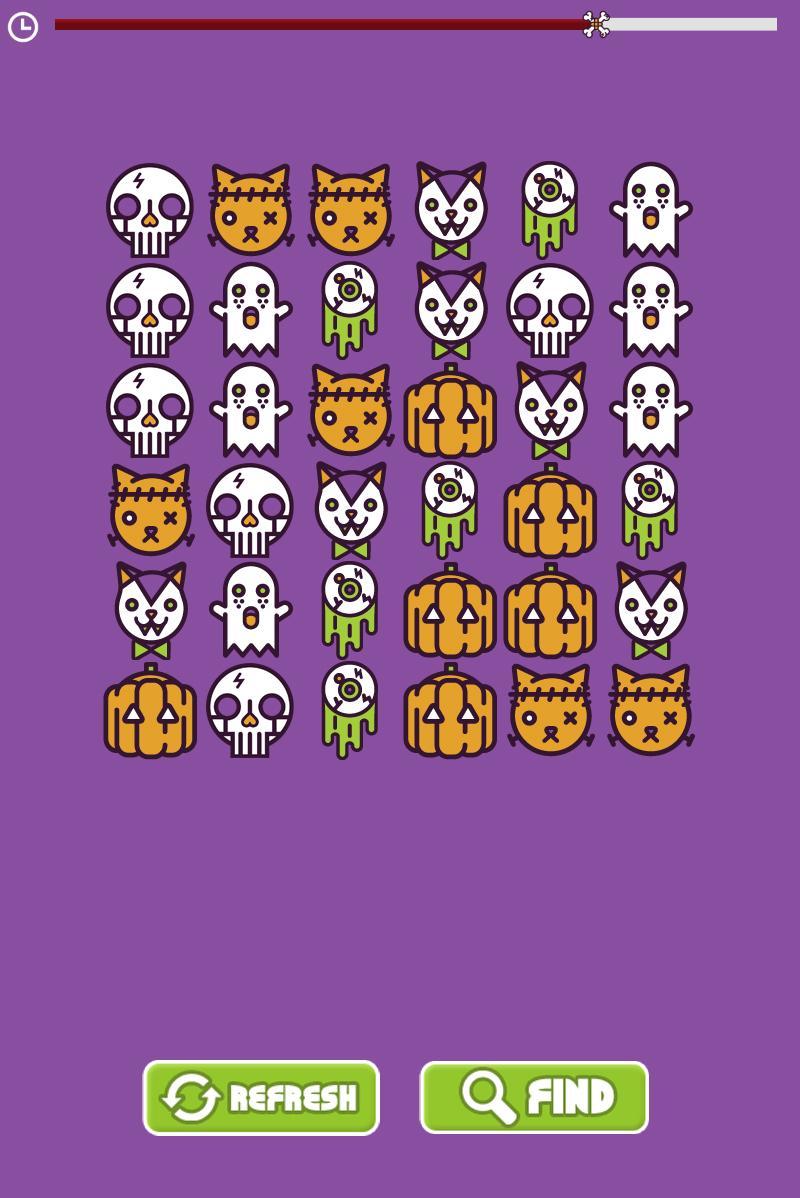
Task: Click the pumpkin in the bottom-left corner
Action: coord(150,712)
